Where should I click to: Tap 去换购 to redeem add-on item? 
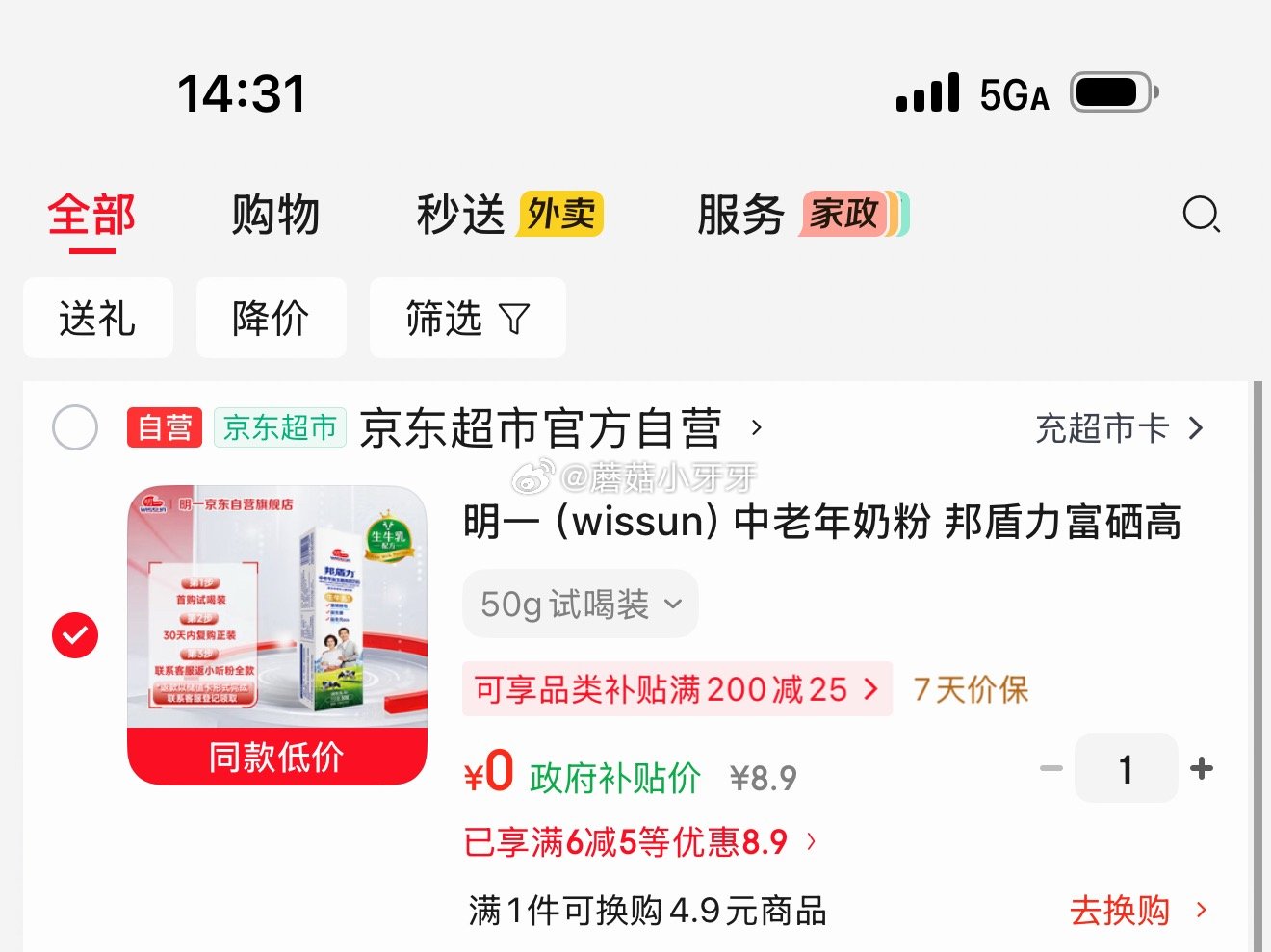coord(1135,911)
